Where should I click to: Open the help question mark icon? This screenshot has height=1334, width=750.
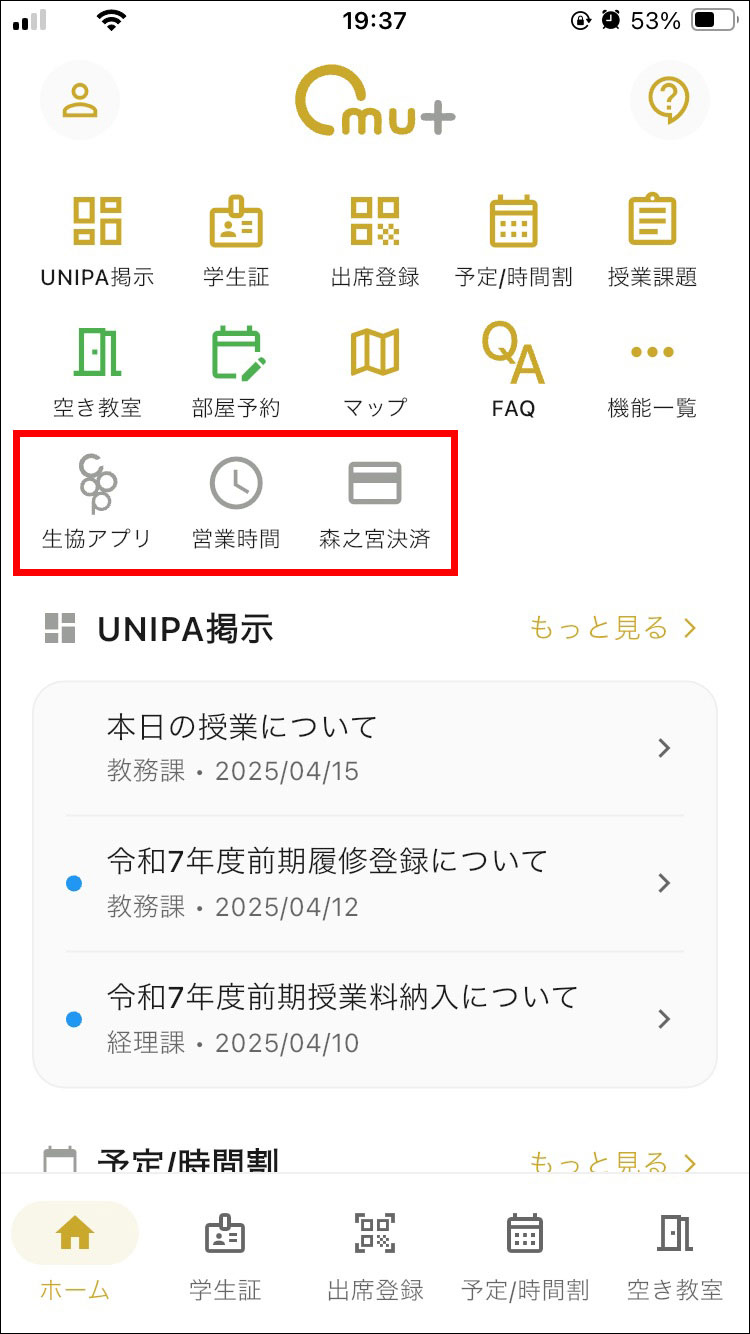tap(669, 100)
